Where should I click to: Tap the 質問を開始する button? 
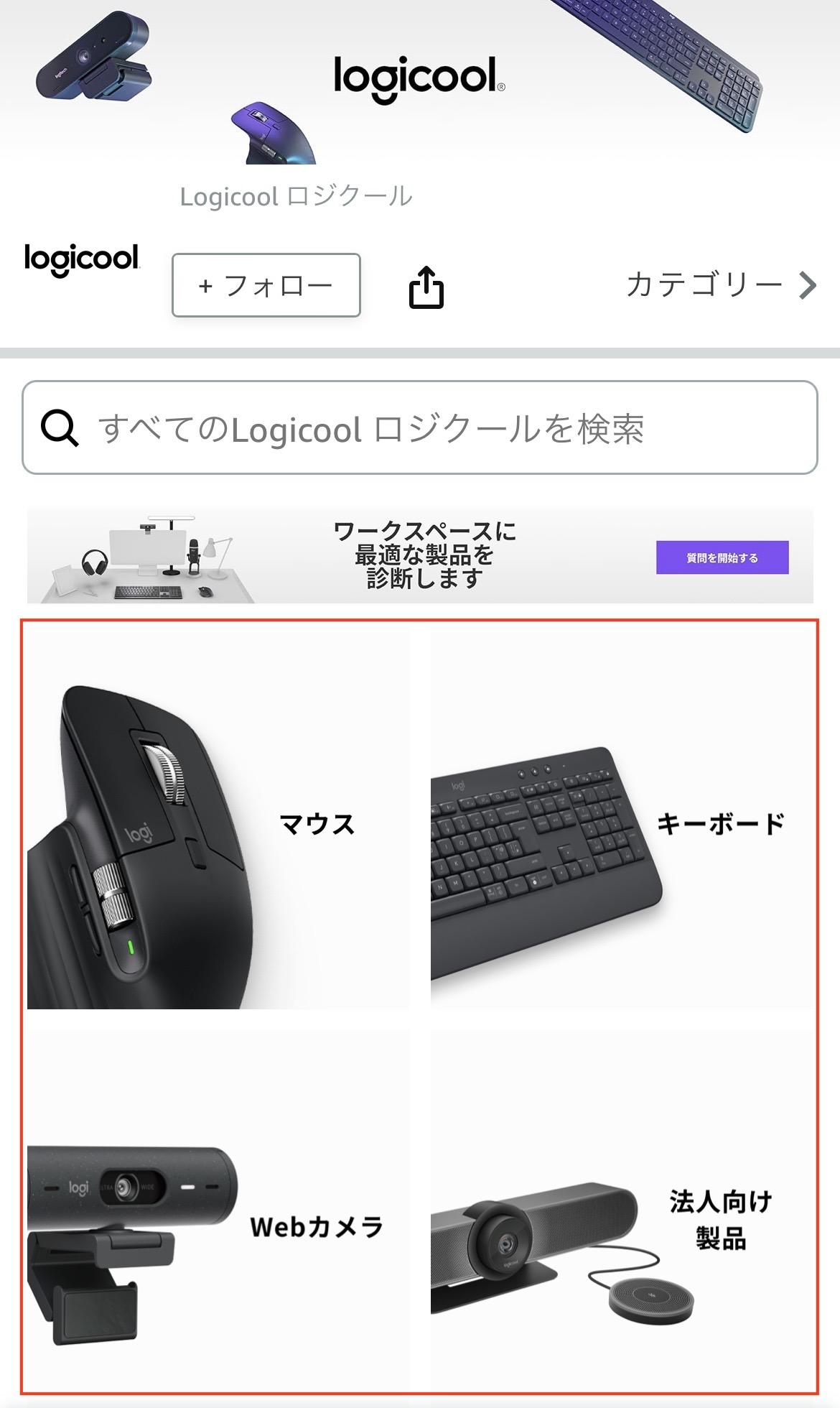pos(722,557)
